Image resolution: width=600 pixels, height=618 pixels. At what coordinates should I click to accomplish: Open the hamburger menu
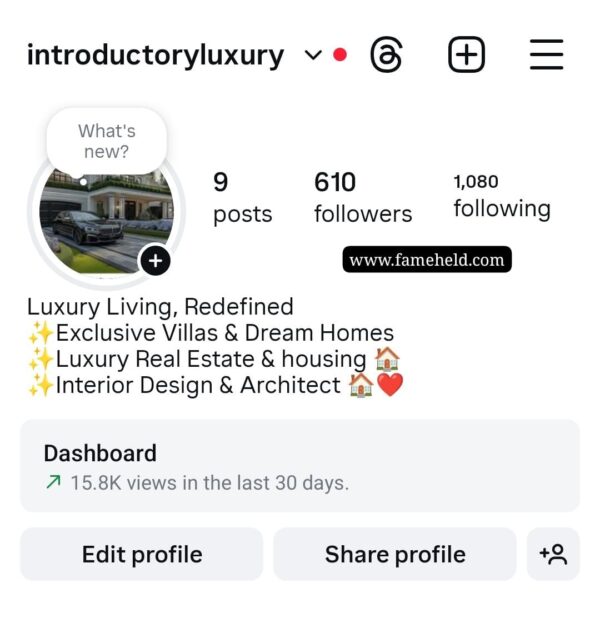[546, 55]
